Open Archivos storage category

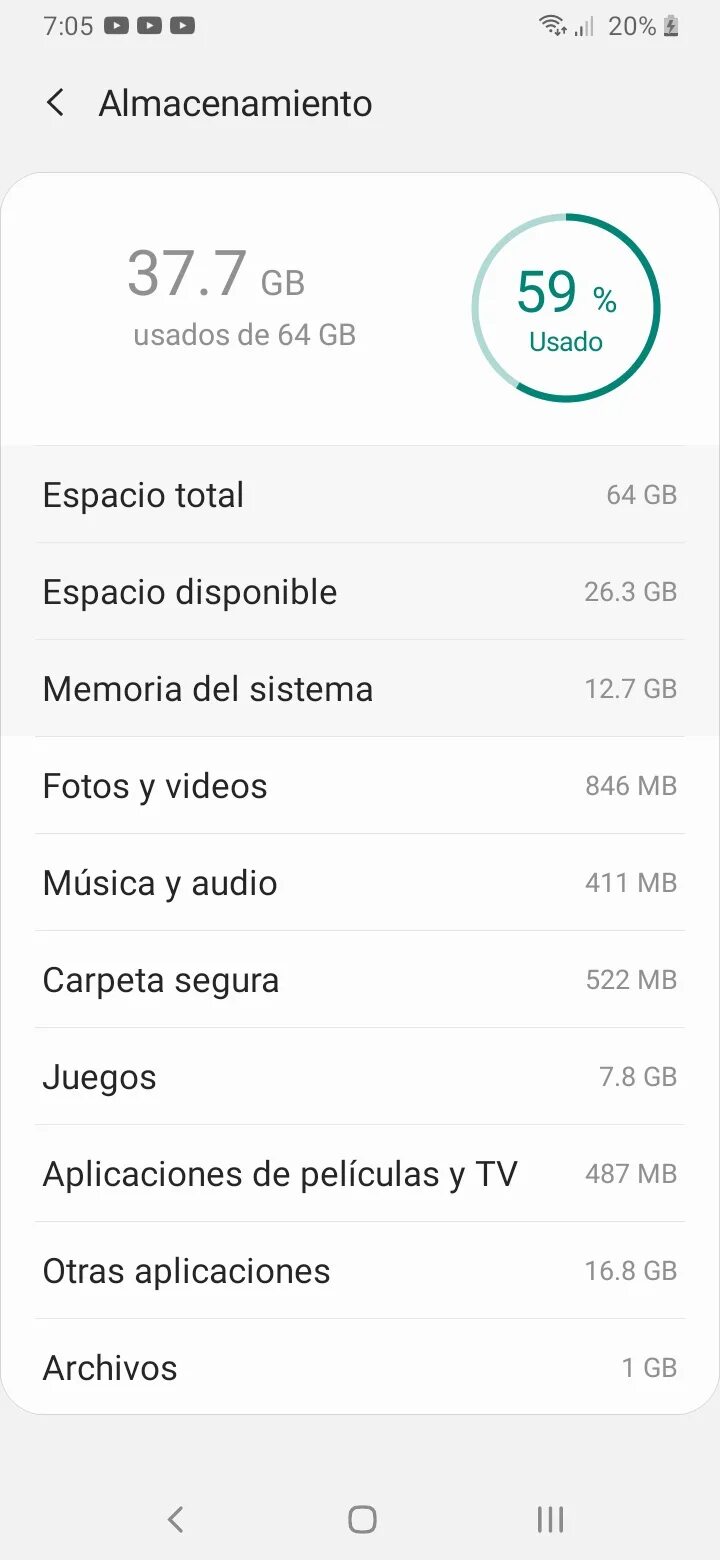pos(360,1367)
